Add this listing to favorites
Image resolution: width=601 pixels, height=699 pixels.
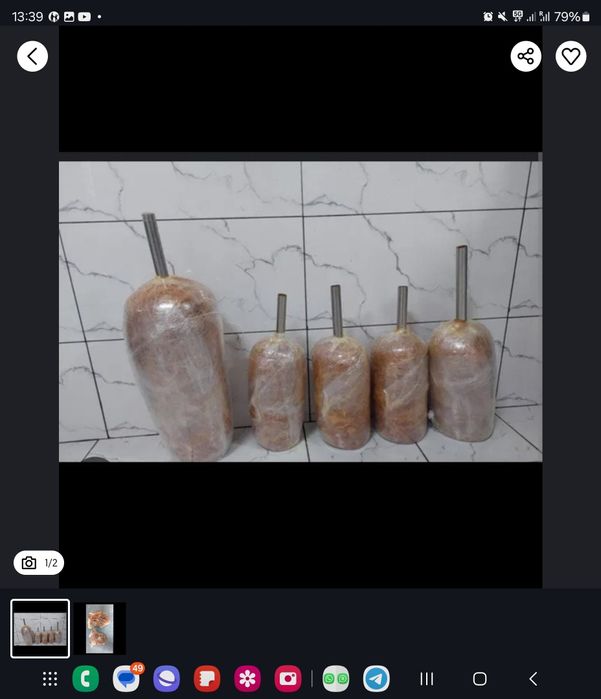coord(571,56)
